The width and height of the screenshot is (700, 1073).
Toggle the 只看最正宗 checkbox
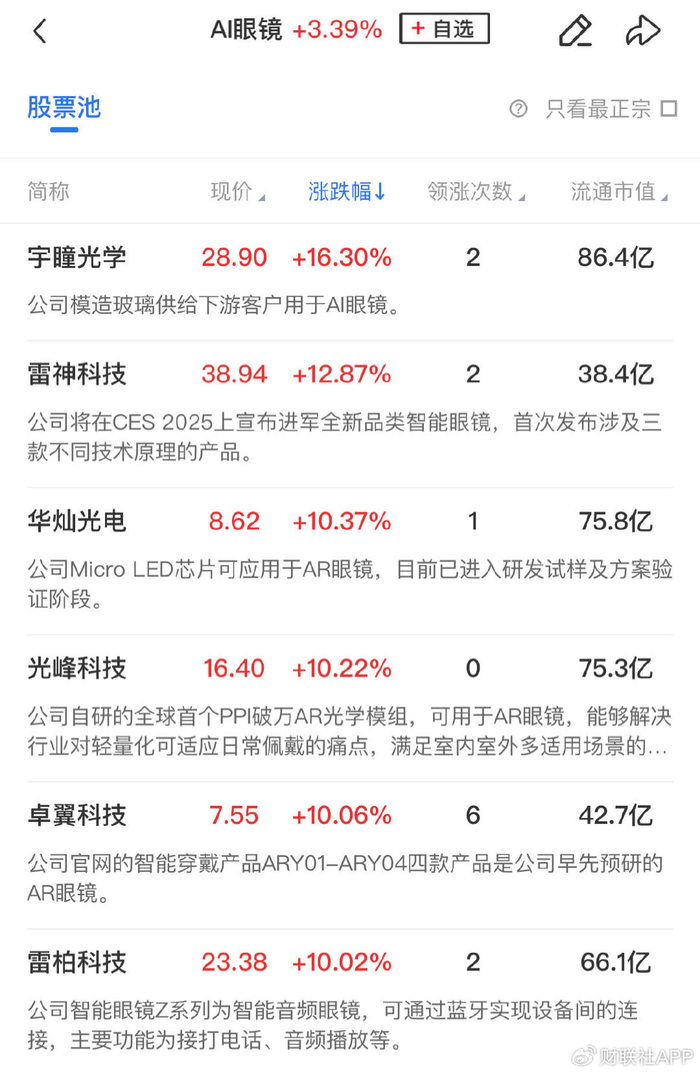click(x=669, y=109)
